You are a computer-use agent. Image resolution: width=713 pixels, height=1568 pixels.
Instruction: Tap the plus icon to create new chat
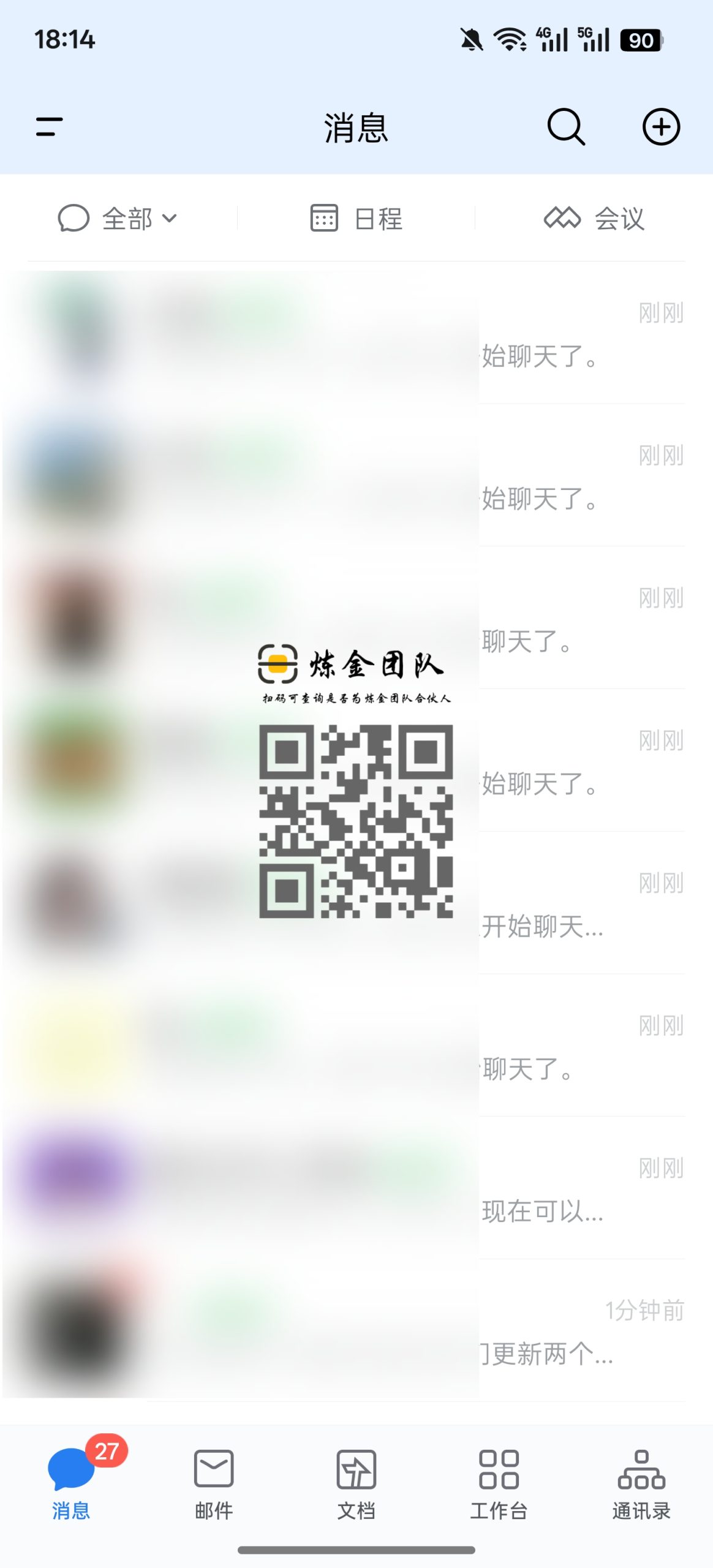[662, 127]
